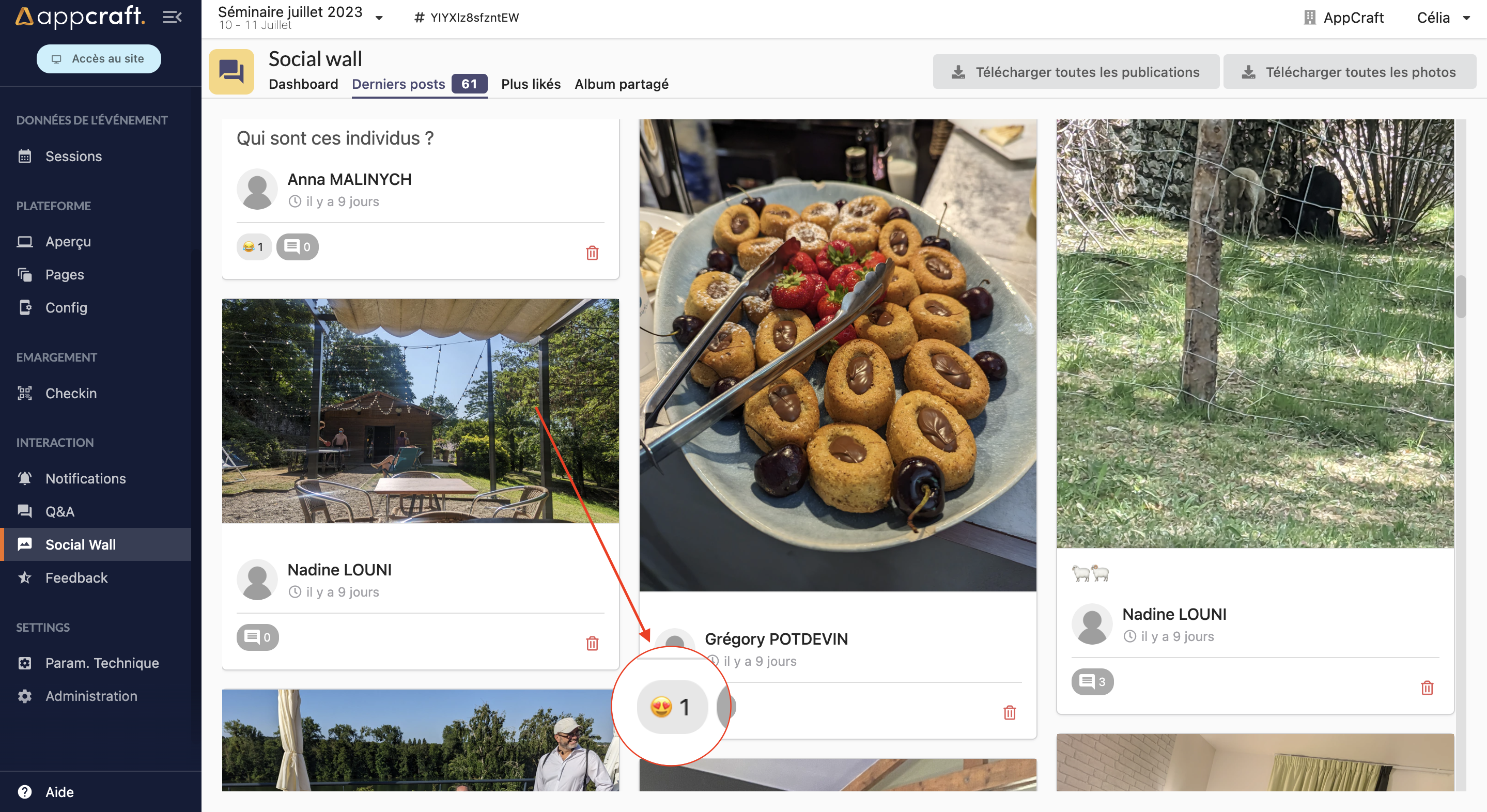Download all publications
Screen dimensions: 1487x812
pos(1075,72)
